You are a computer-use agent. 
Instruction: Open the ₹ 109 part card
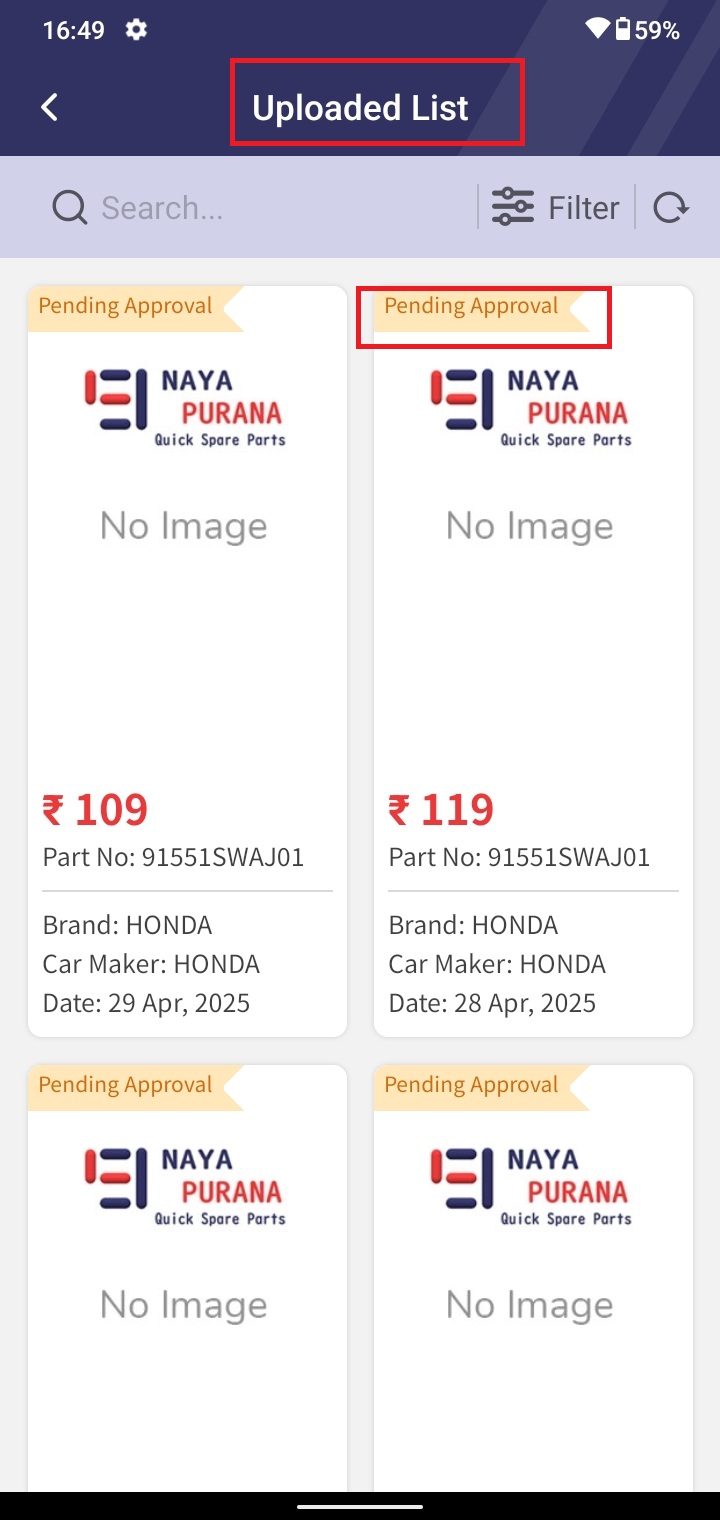pos(187,661)
